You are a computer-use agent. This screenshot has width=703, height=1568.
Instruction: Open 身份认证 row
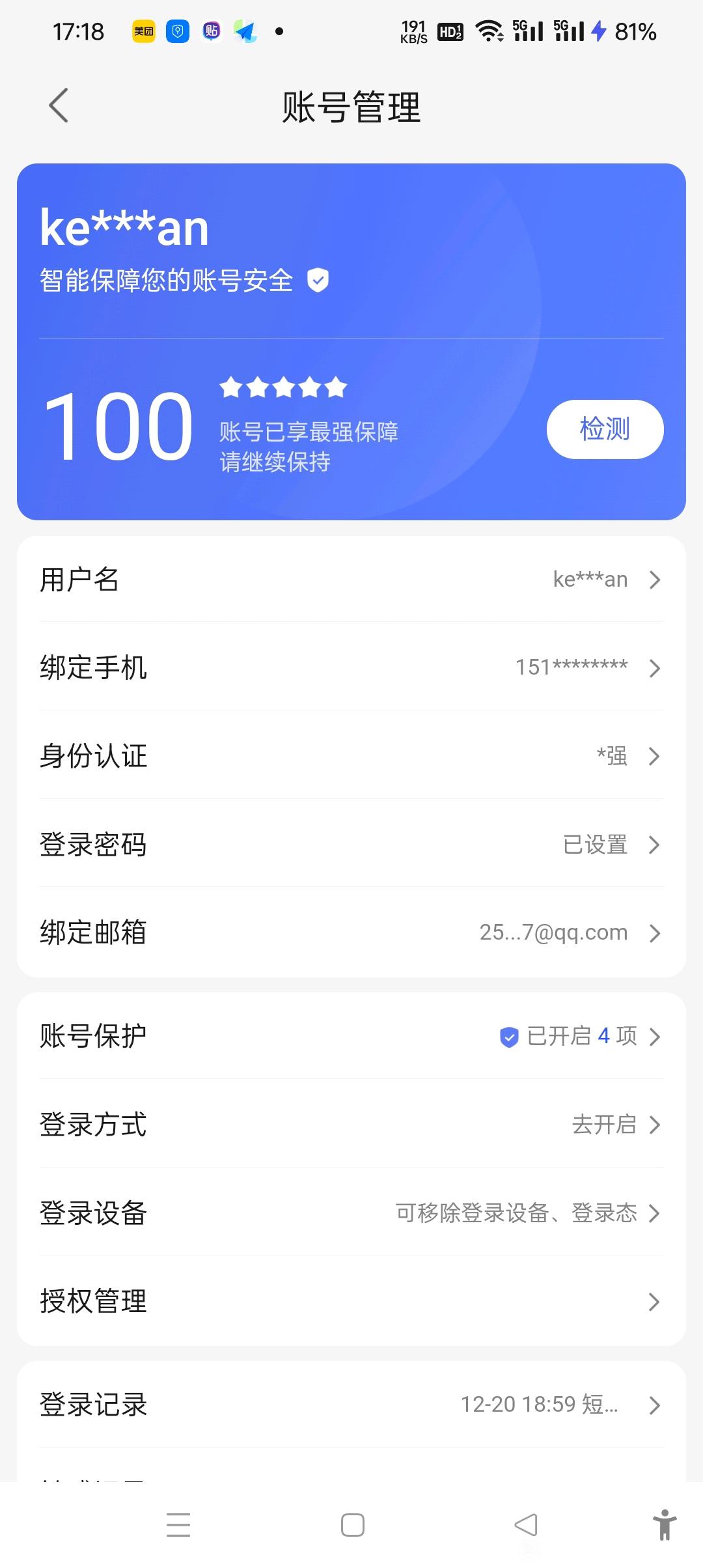(x=351, y=756)
